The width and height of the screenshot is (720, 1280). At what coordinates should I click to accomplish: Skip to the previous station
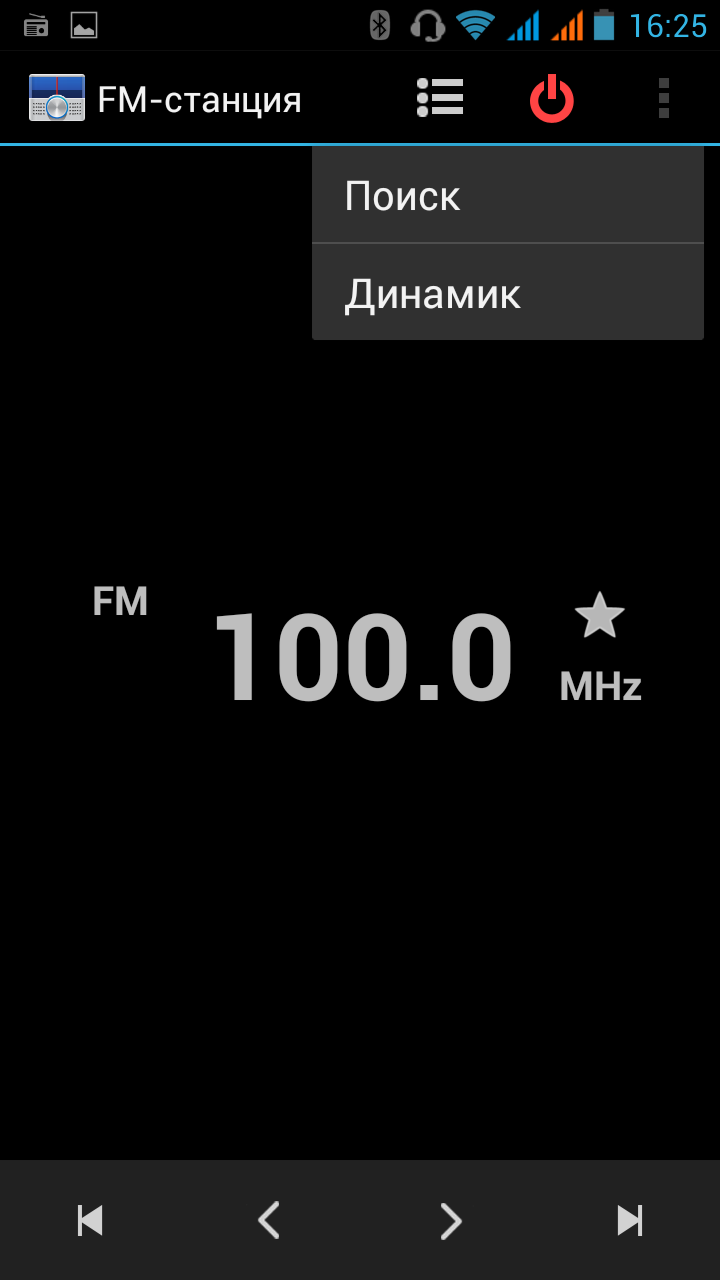tap(90, 1220)
